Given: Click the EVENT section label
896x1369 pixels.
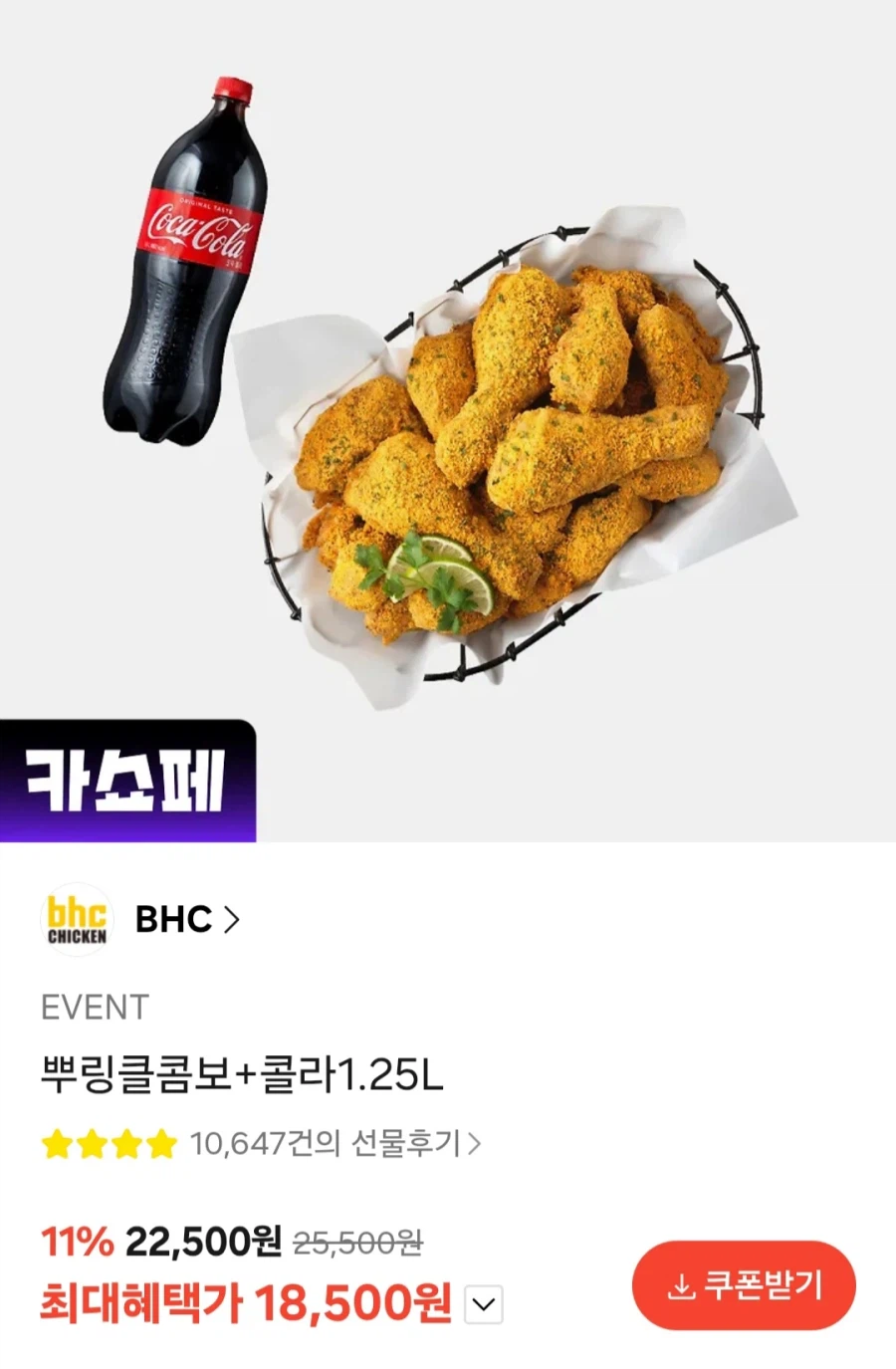Looking at the screenshot, I should tap(94, 1008).
